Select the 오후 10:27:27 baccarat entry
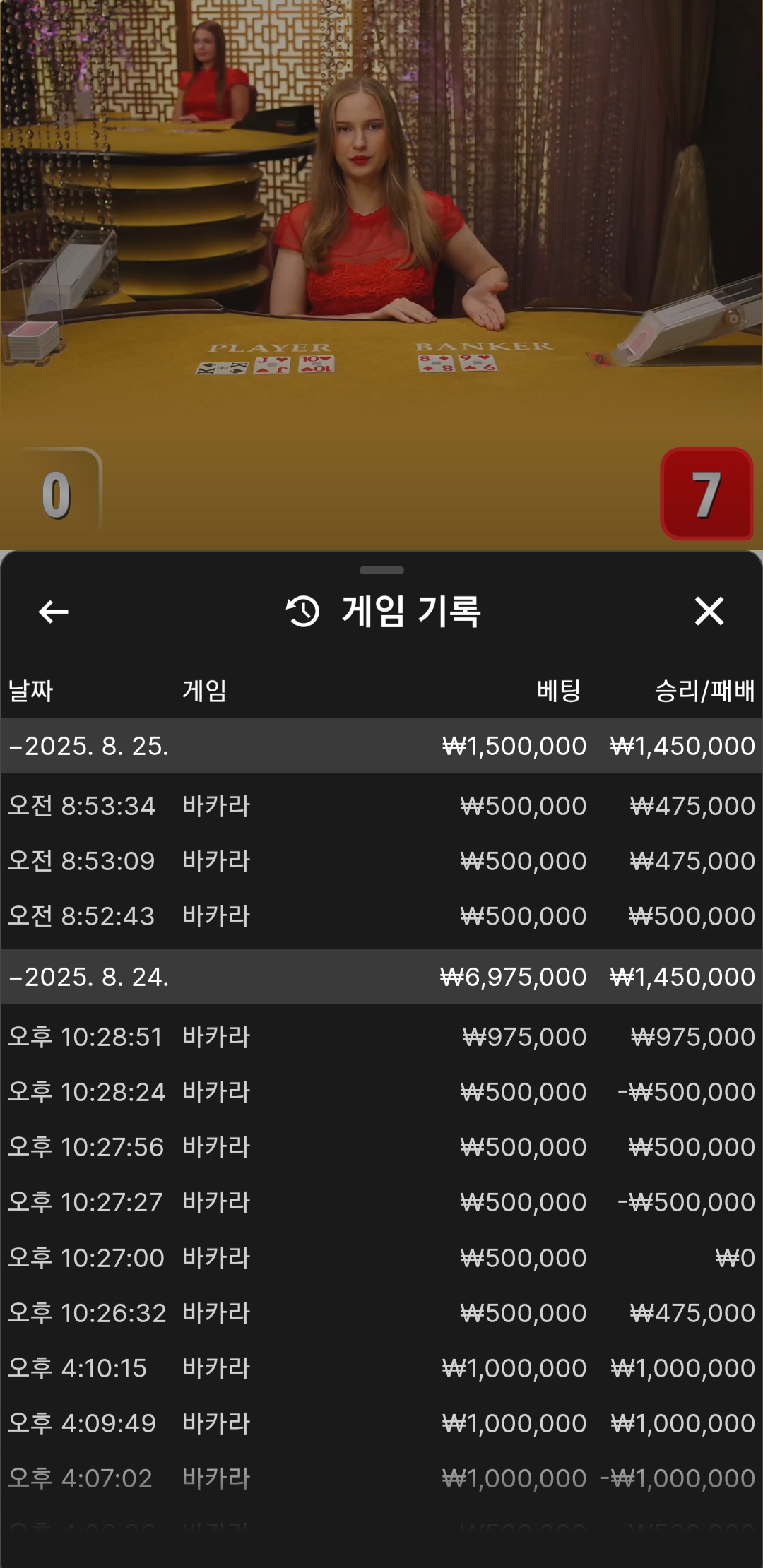The width and height of the screenshot is (763, 1568). pos(381,1202)
